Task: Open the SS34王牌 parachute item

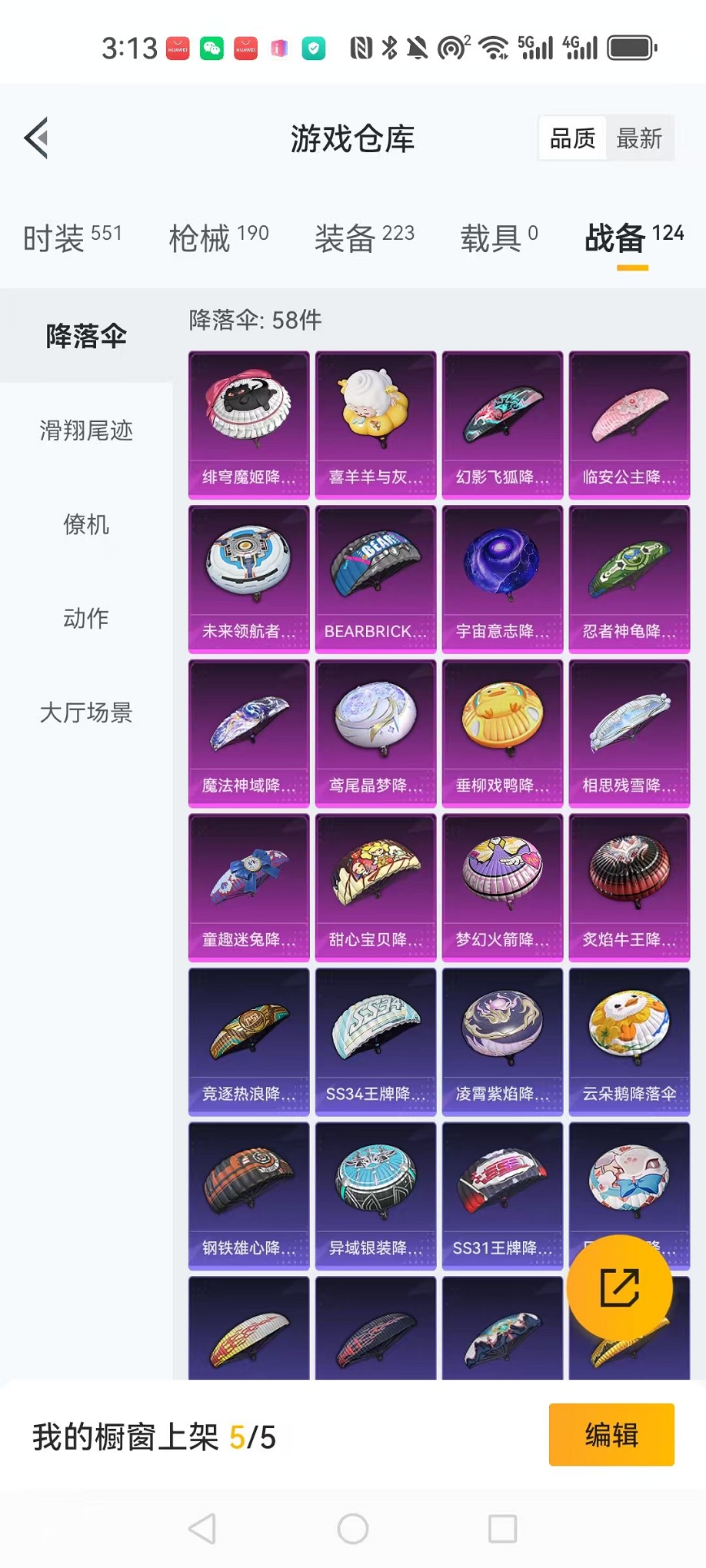Action: (376, 1041)
